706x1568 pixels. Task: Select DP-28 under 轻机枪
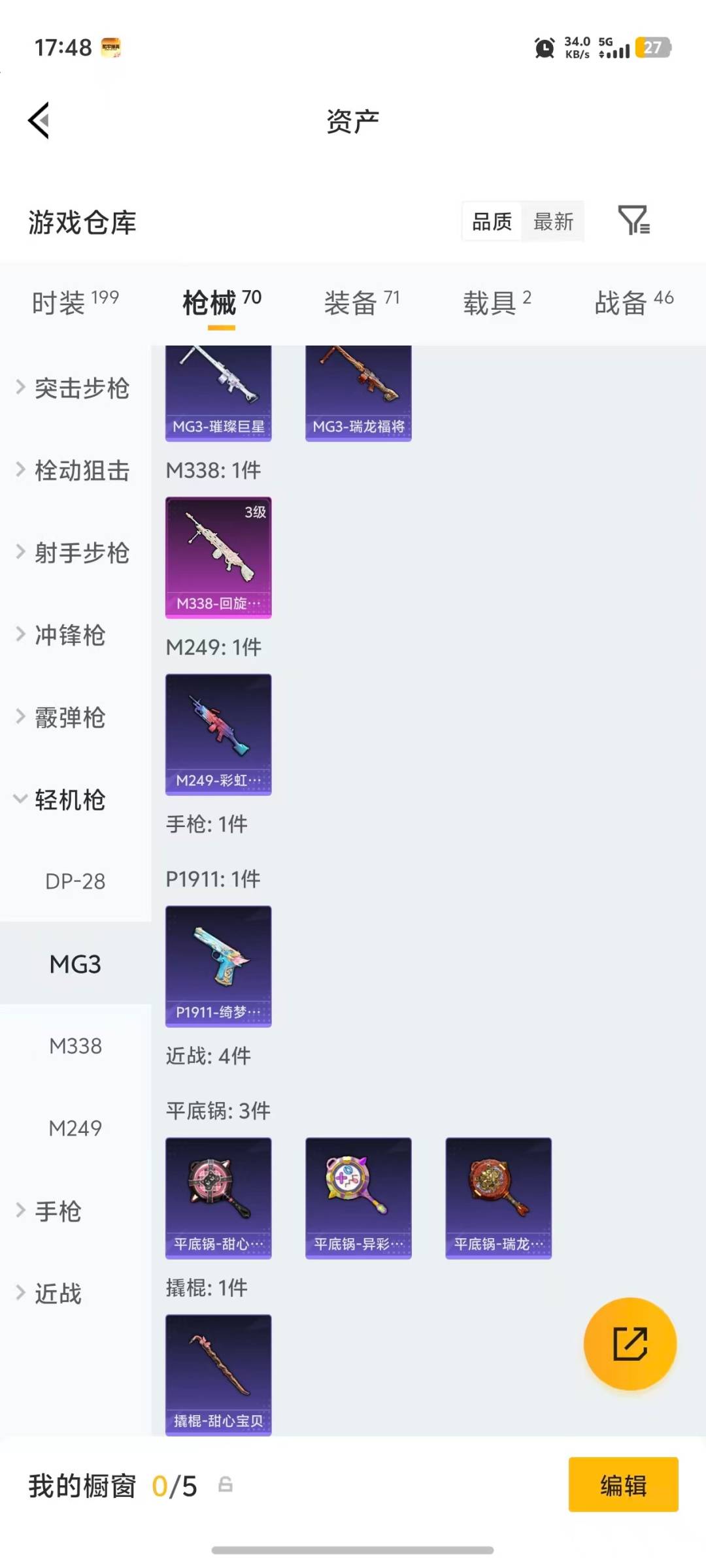pyautogui.click(x=76, y=881)
